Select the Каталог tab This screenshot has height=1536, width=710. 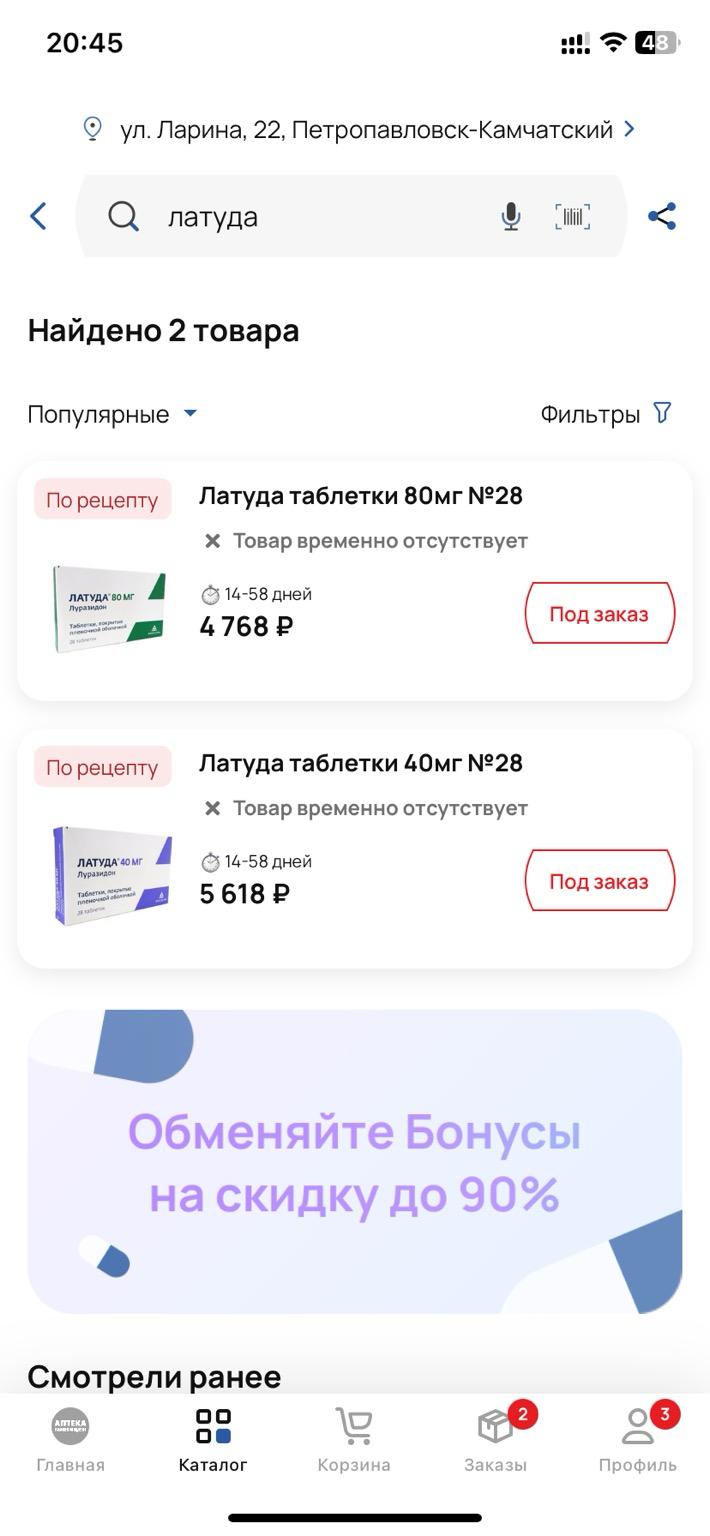[213, 1440]
